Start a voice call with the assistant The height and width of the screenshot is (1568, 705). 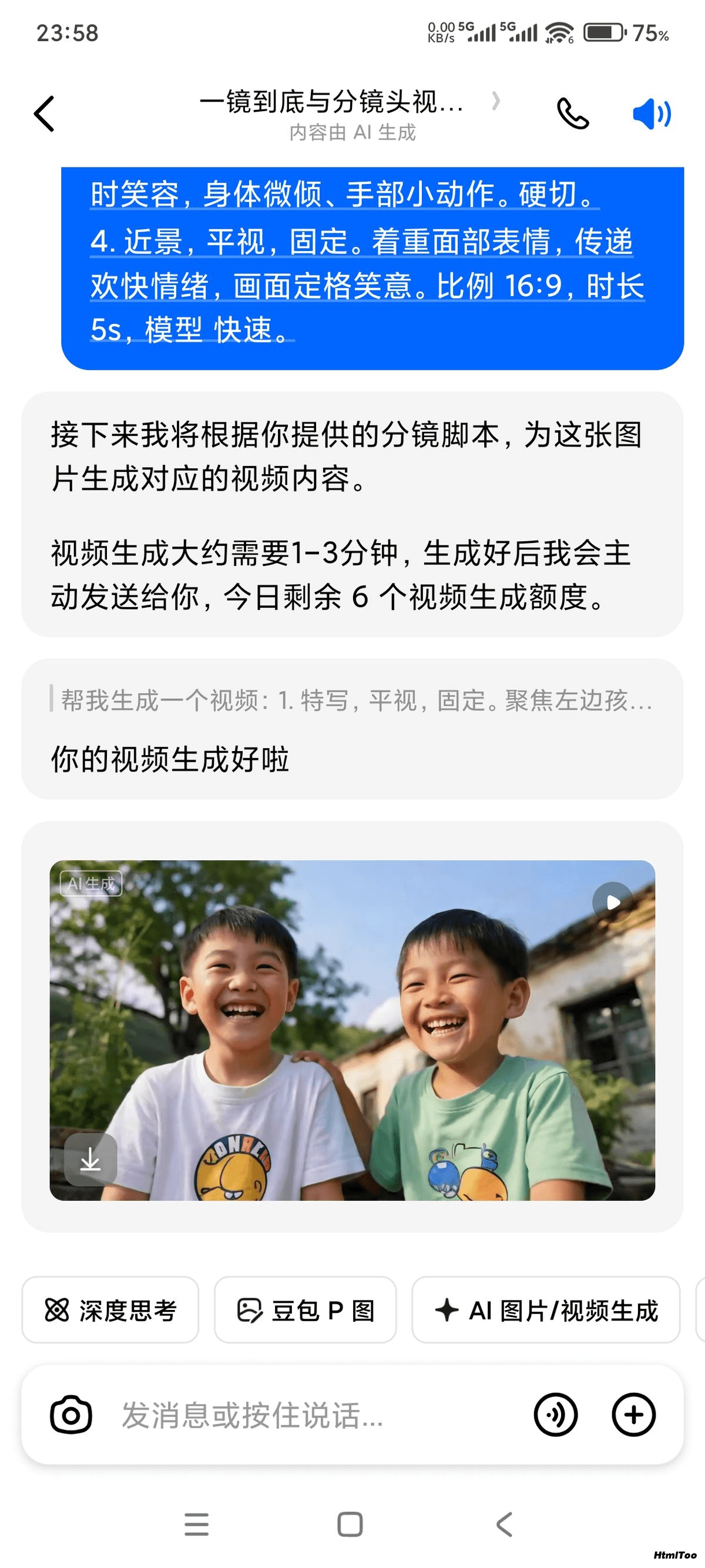572,114
